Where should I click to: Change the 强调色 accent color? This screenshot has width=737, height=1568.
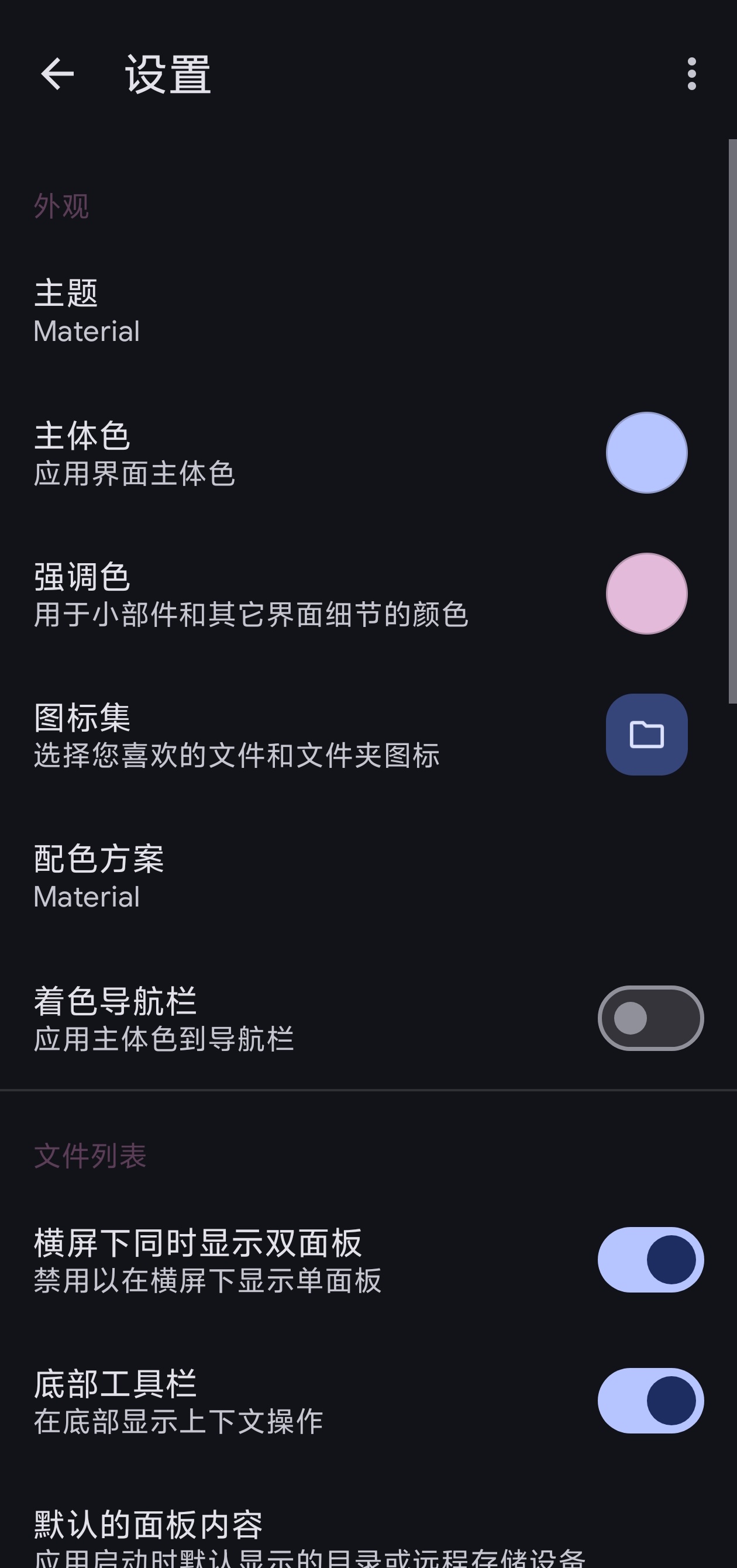click(646, 594)
